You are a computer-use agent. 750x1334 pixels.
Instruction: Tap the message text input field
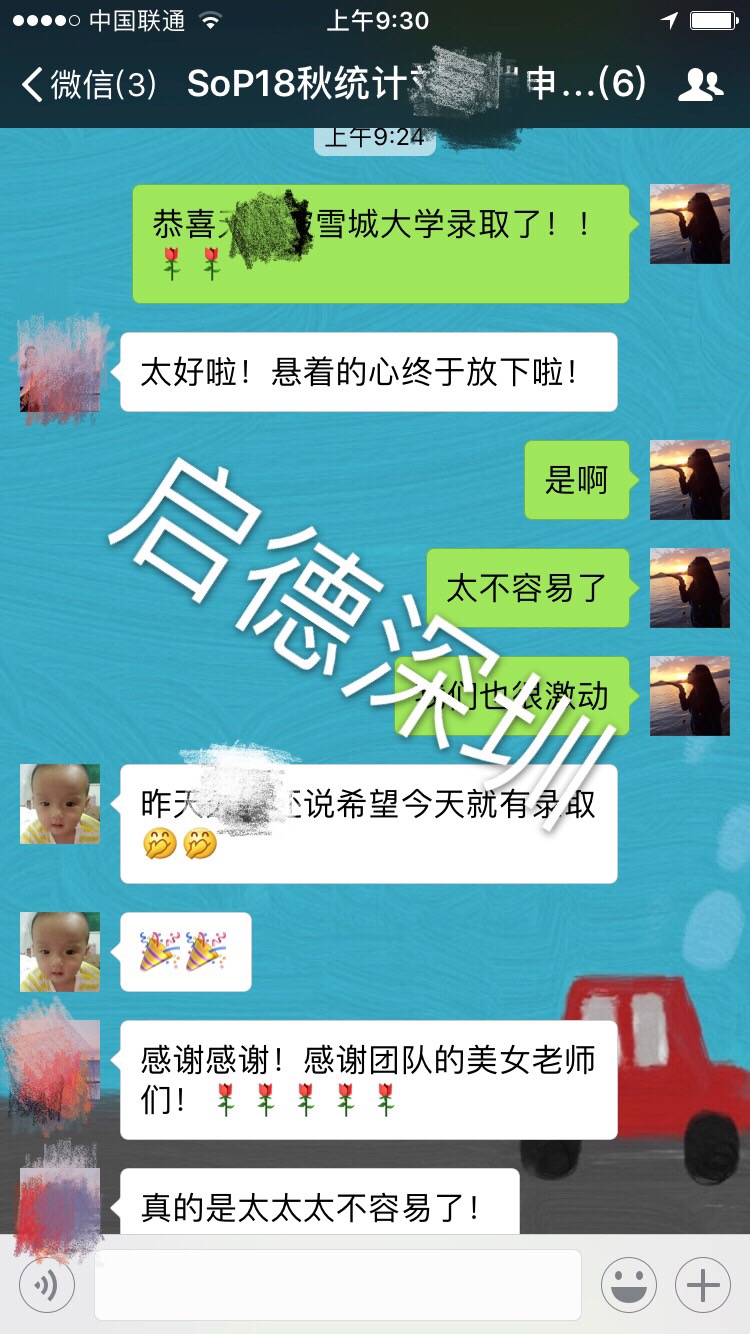pyautogui.click(x=337, y=1284)
